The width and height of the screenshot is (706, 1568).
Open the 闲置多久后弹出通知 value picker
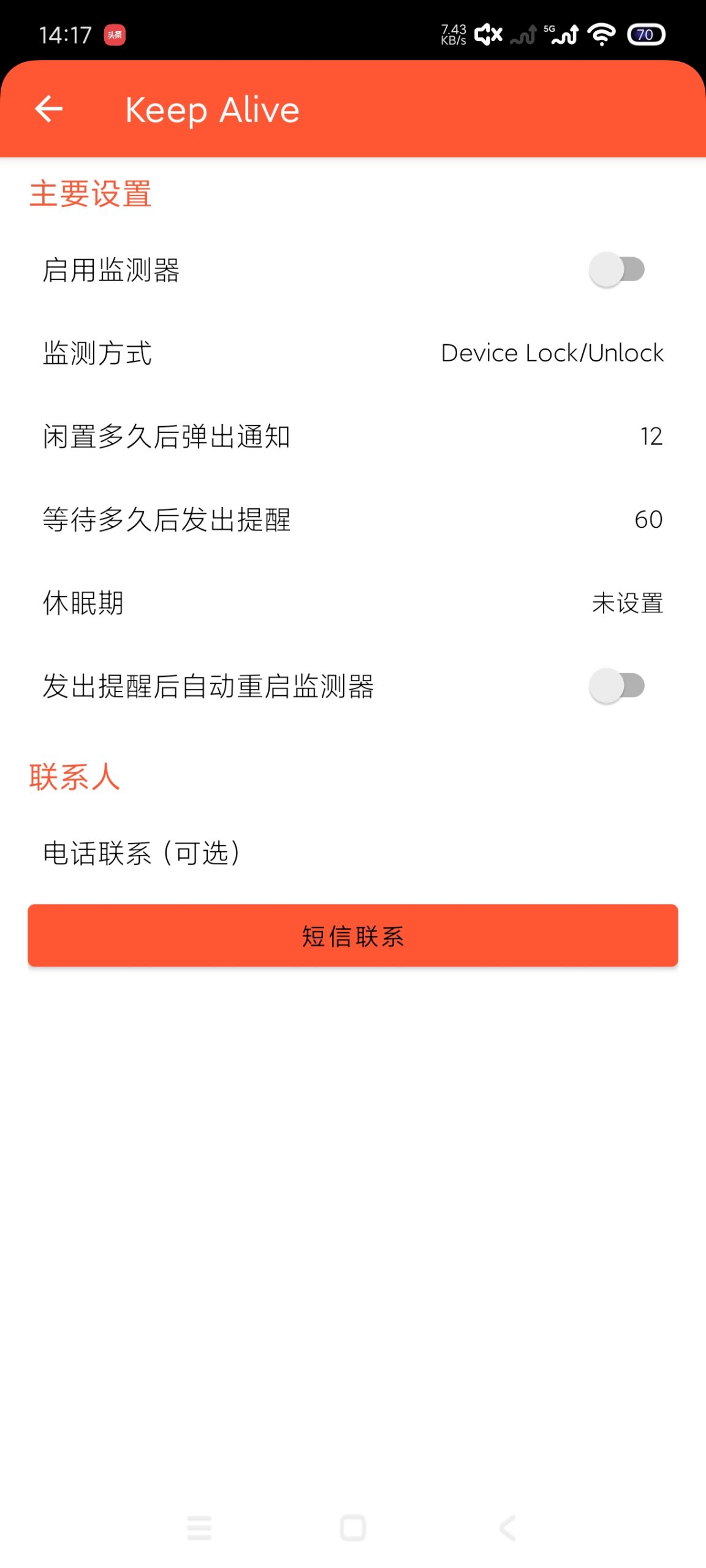click(353, 436)
